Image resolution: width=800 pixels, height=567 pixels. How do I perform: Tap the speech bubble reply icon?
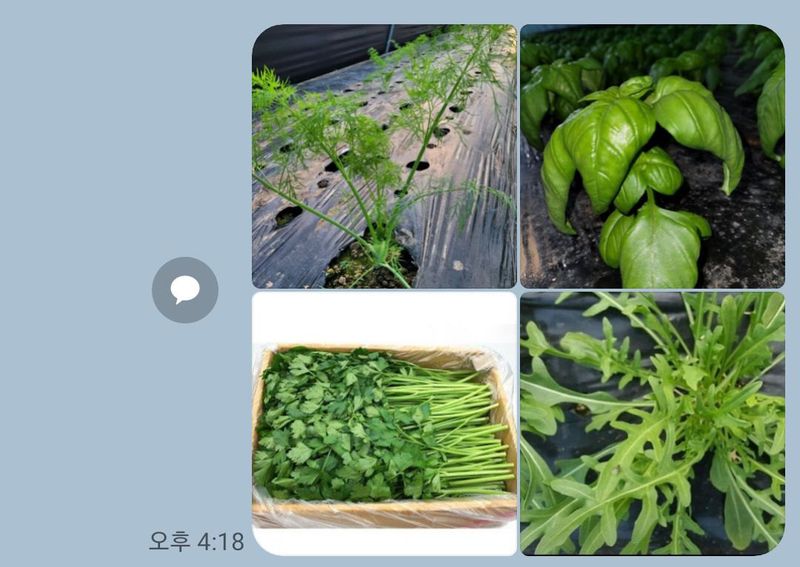[x=185, y=290]
